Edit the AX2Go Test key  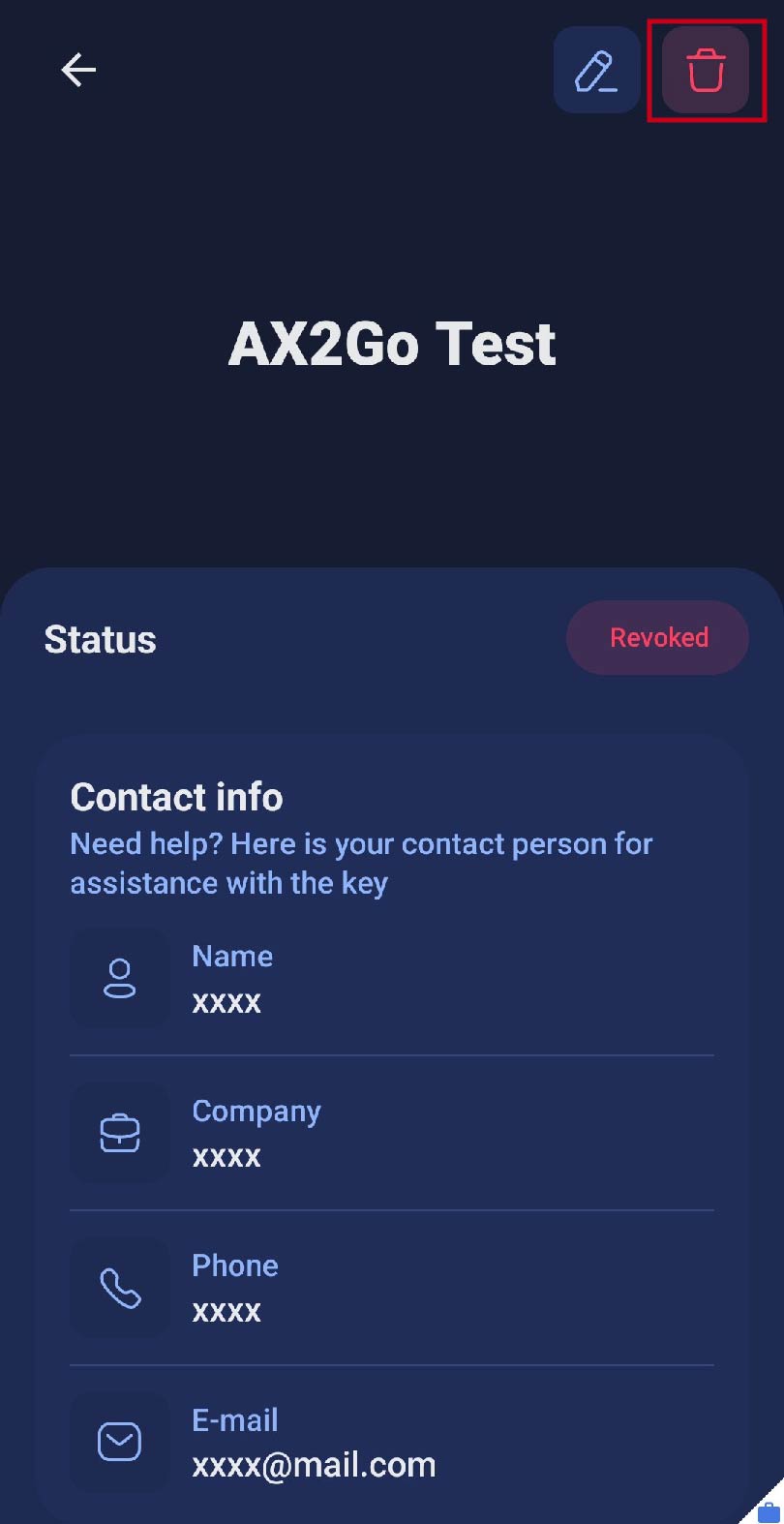596,71
